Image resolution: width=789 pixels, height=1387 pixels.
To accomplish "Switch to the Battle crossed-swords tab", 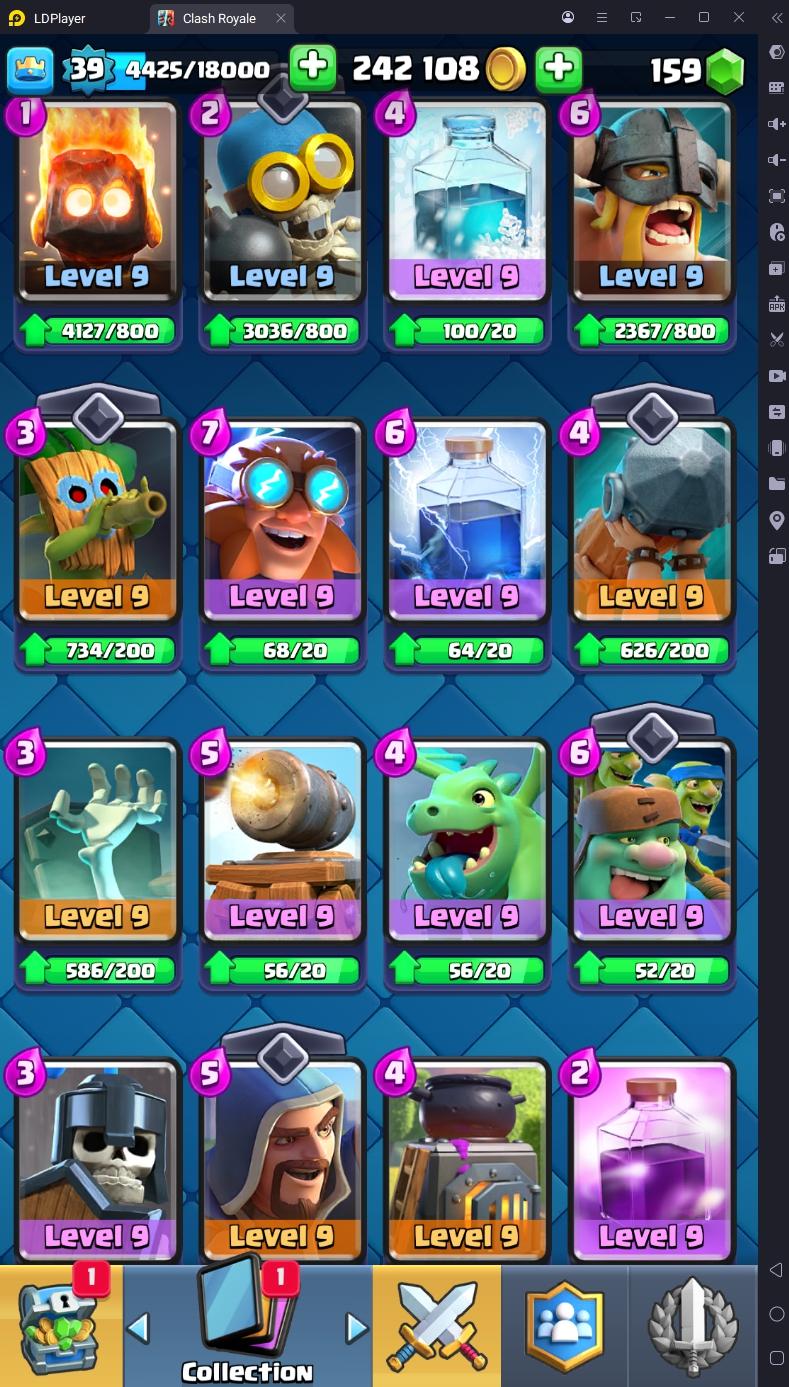I will (x=437, y=1326).
